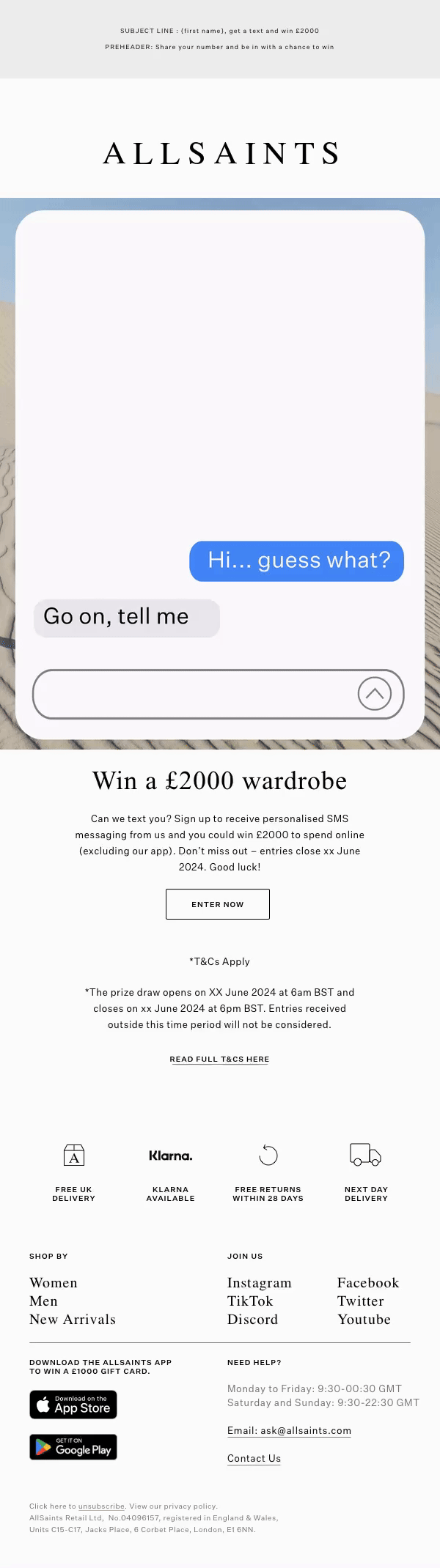Get the app on Google Play
The width and height of the screenshot is (440, 1568).
pos(73,1447)
